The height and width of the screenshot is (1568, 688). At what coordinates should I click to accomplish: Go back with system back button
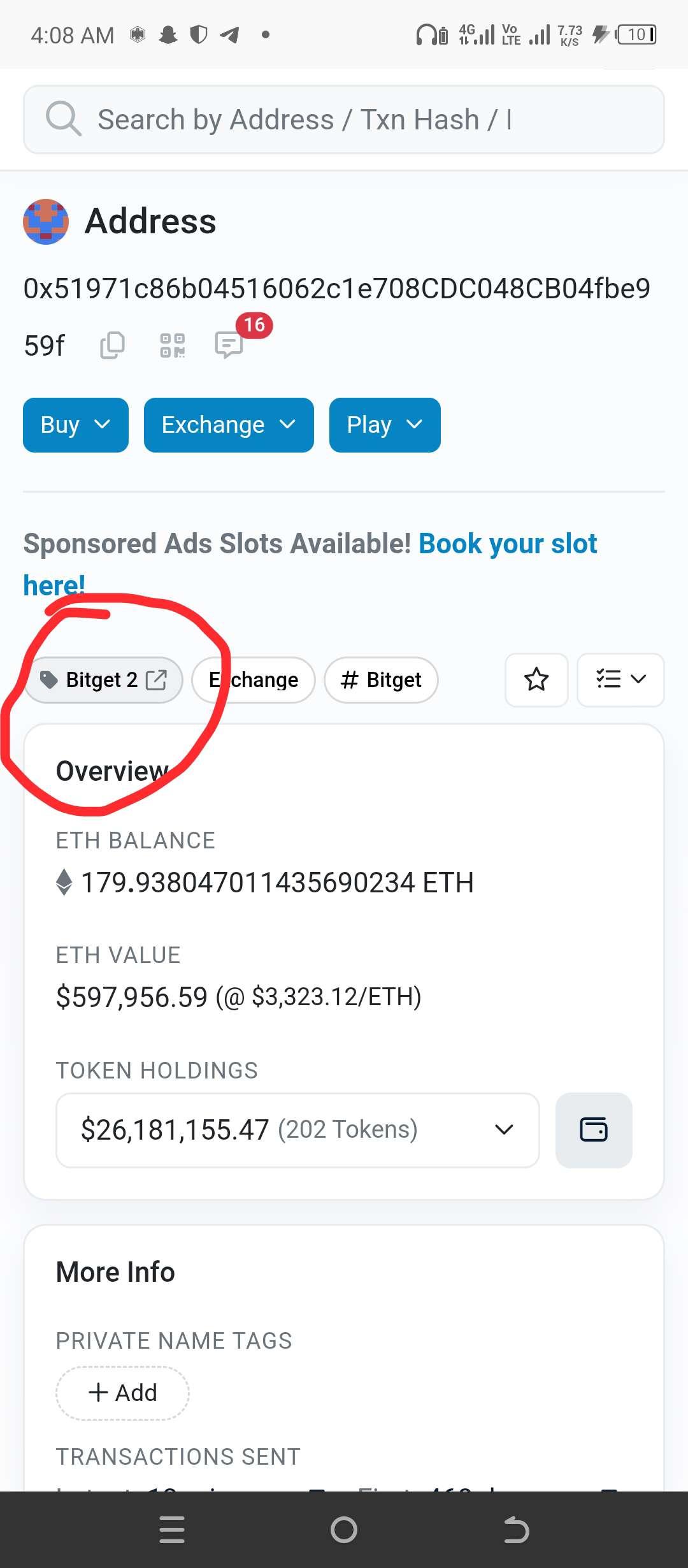[516, 1530]
